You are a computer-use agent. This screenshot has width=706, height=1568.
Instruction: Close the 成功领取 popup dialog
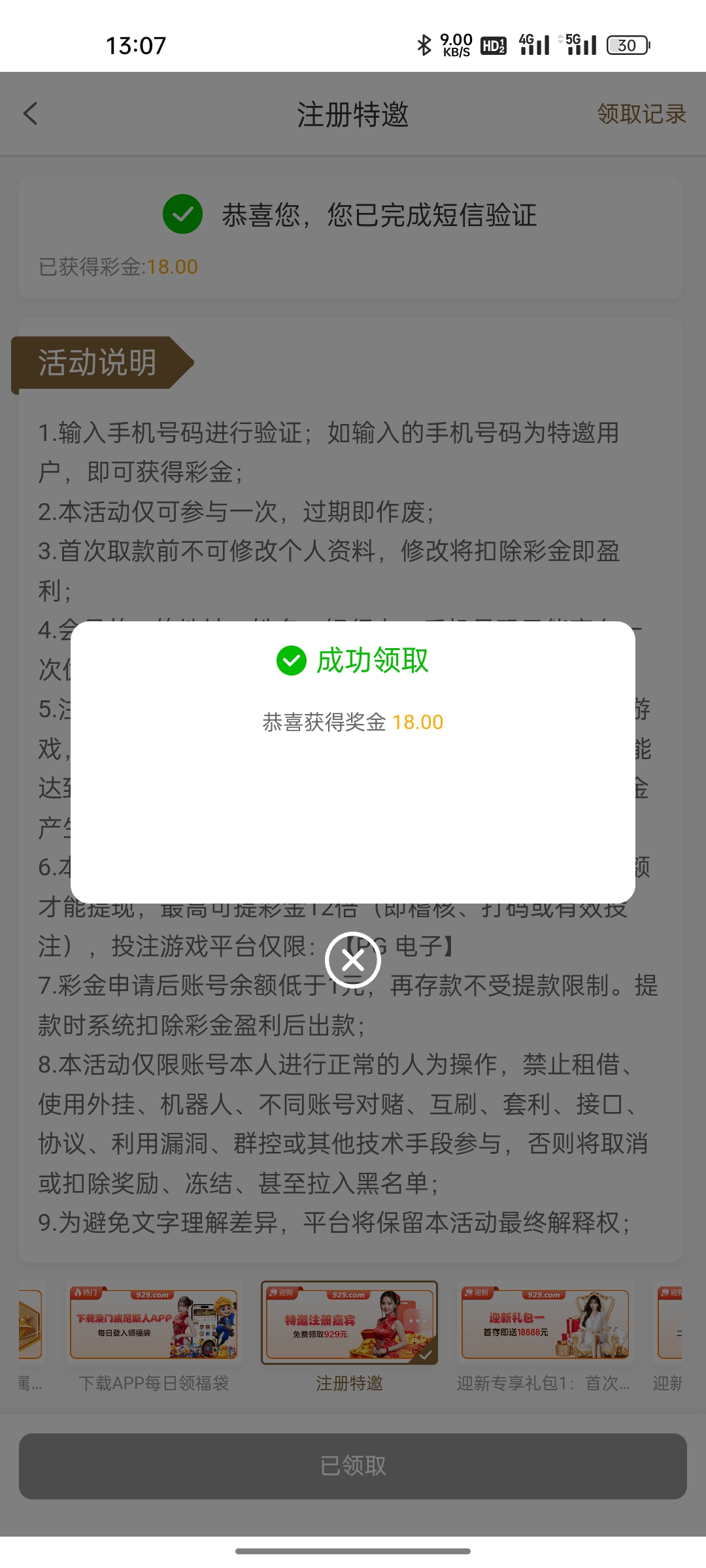point(353,960)
